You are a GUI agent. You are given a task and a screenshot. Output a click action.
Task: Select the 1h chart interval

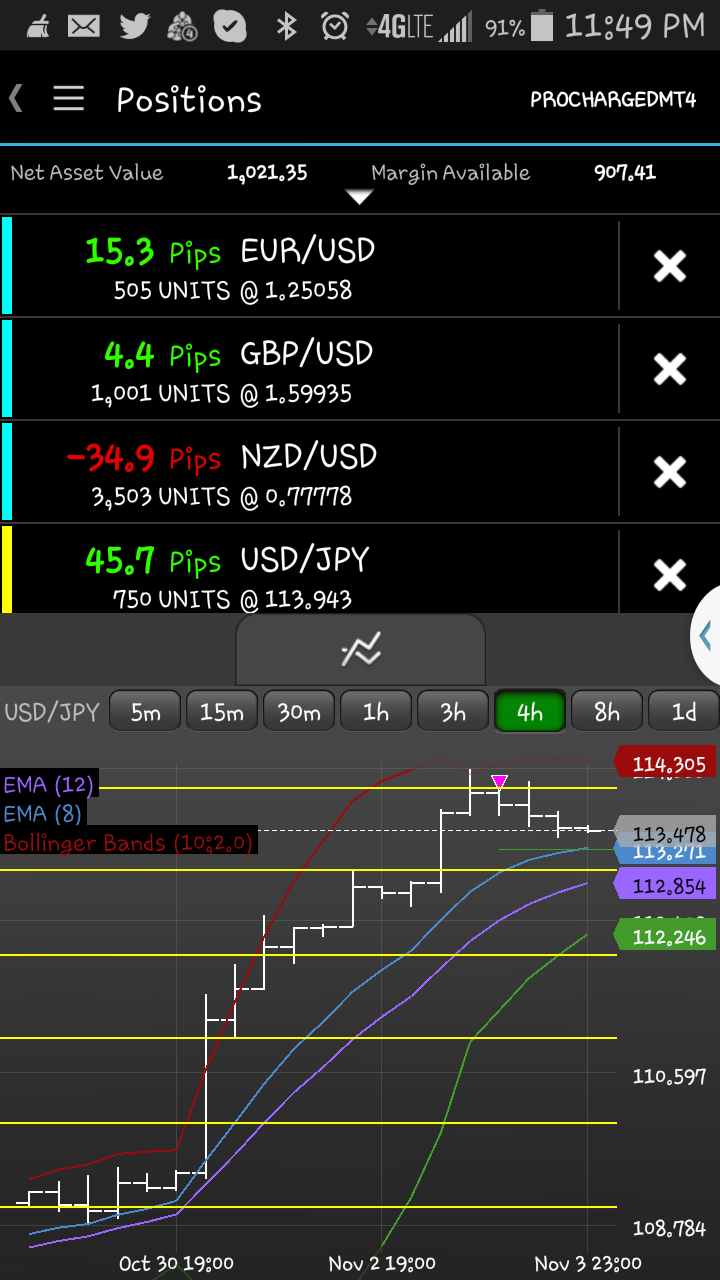376,712
